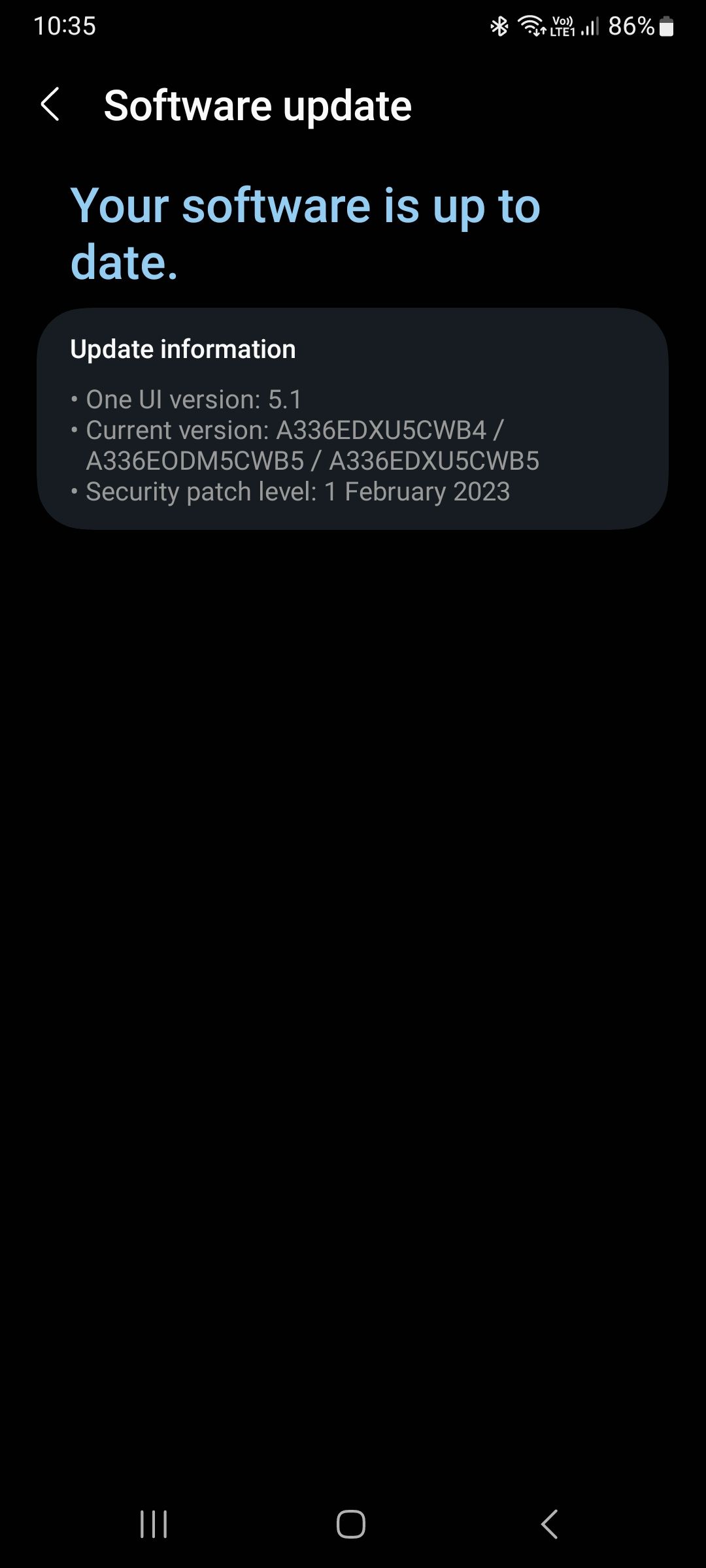Viewport: 706px width, 1568px height.
Task: Tap the battery level indicator showing charge
Action: [x=668, y=27]
